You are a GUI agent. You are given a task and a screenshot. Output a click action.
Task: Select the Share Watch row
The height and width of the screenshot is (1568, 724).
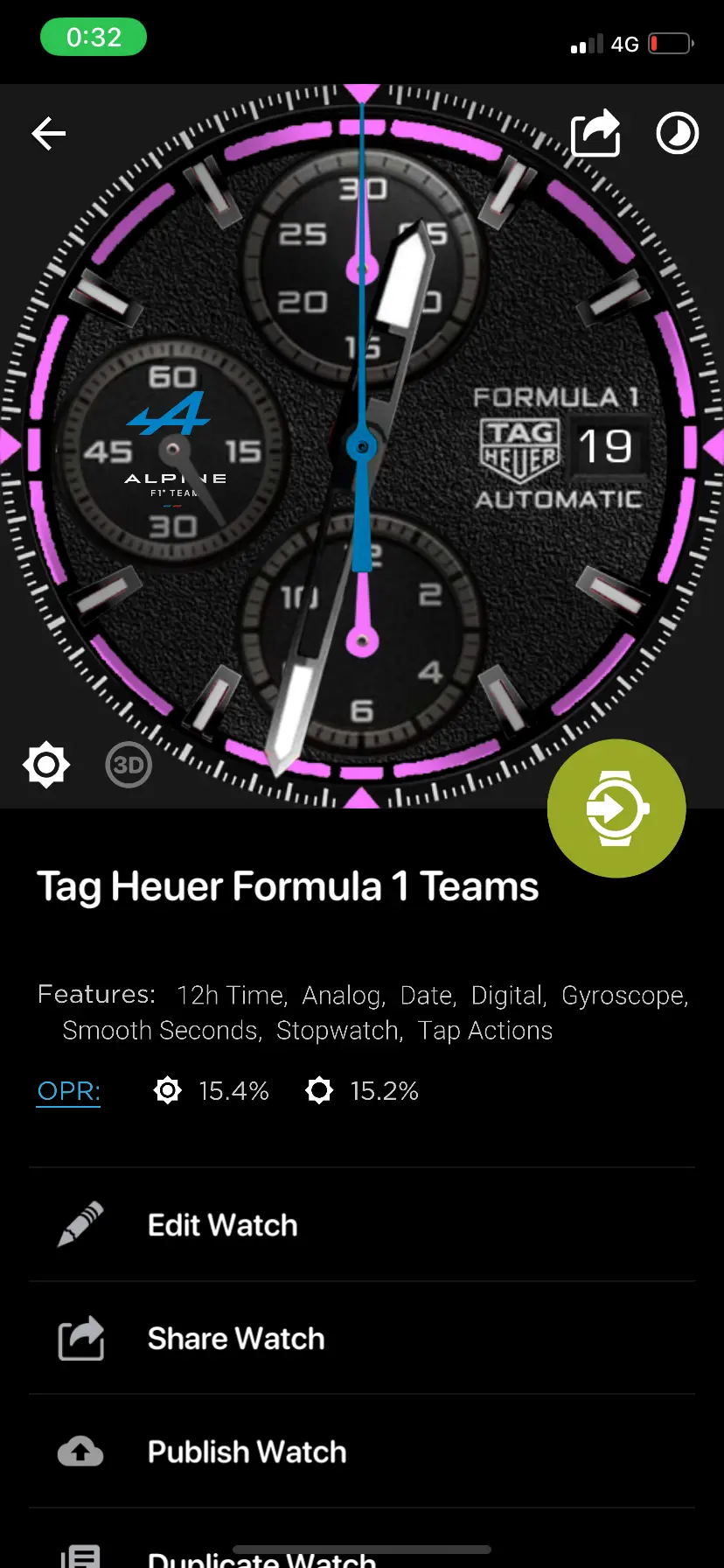coord(362,1339)
